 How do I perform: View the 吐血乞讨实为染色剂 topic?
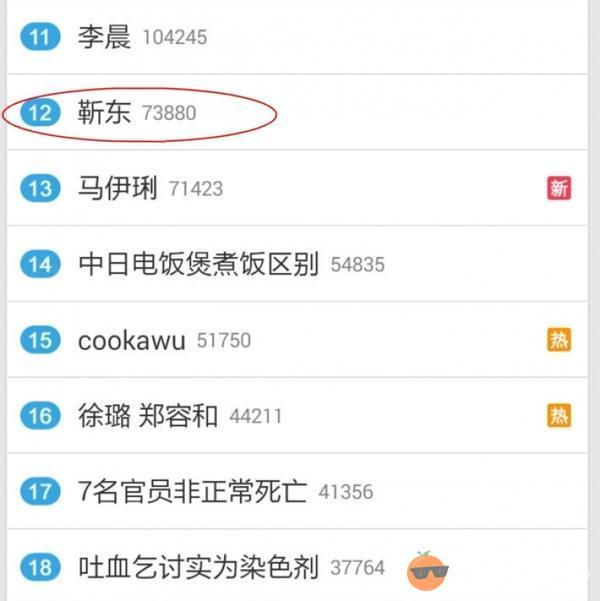[x=198, y=568]
